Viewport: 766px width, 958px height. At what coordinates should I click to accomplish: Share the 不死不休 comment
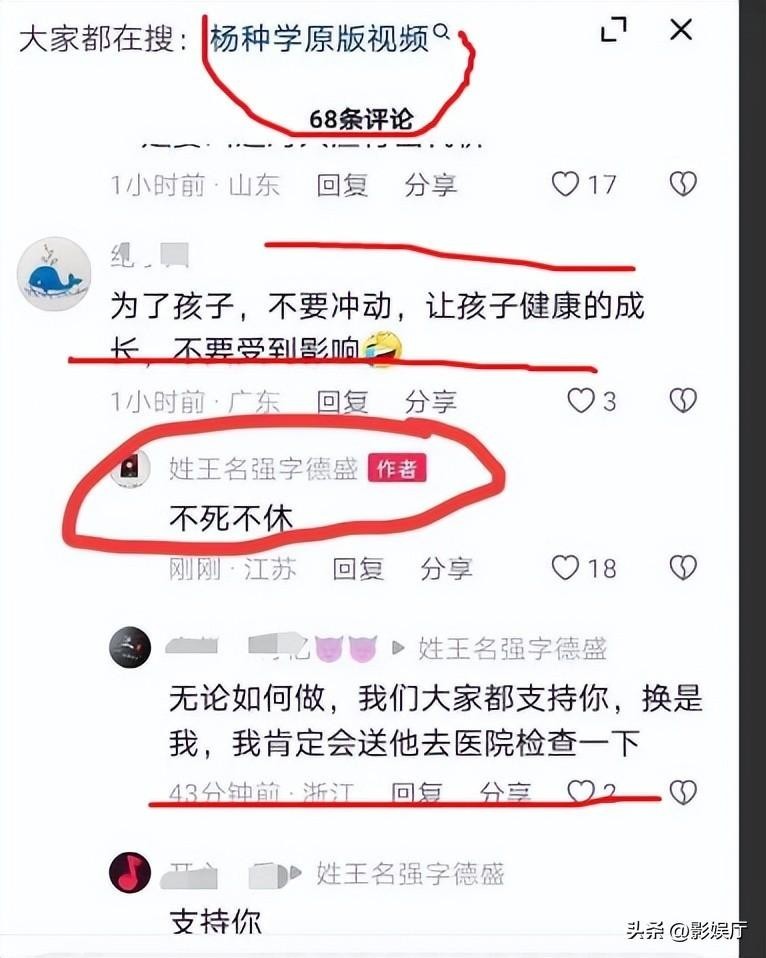[x=446, y=568]
